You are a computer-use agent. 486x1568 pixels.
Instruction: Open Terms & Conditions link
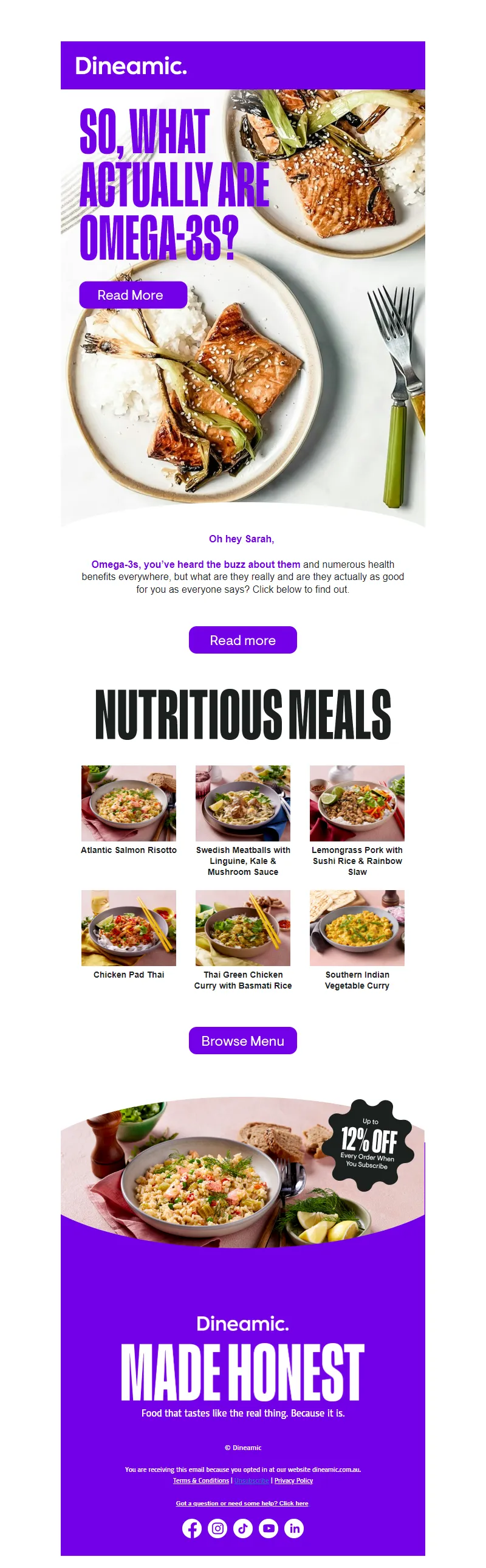200,1480
